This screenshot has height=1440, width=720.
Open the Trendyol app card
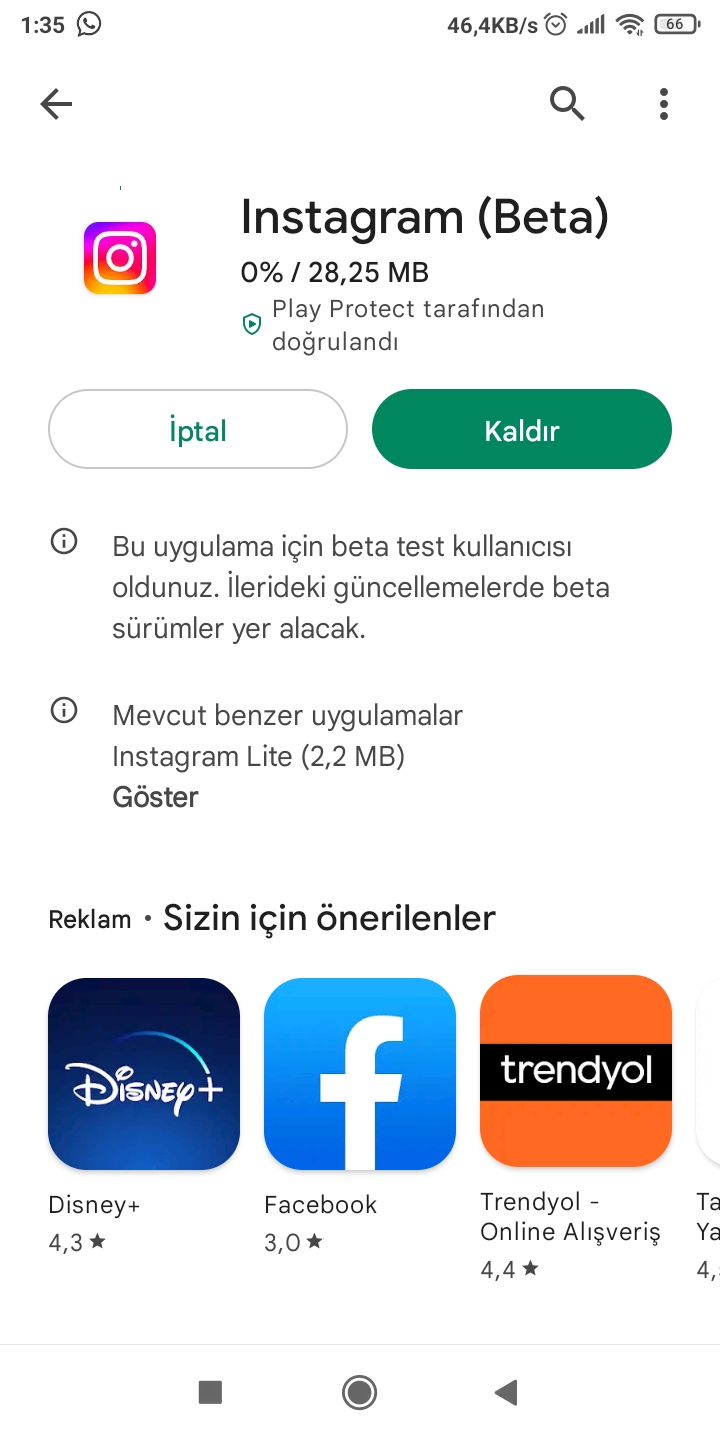pyautogui.click(x=575, y=1071)
